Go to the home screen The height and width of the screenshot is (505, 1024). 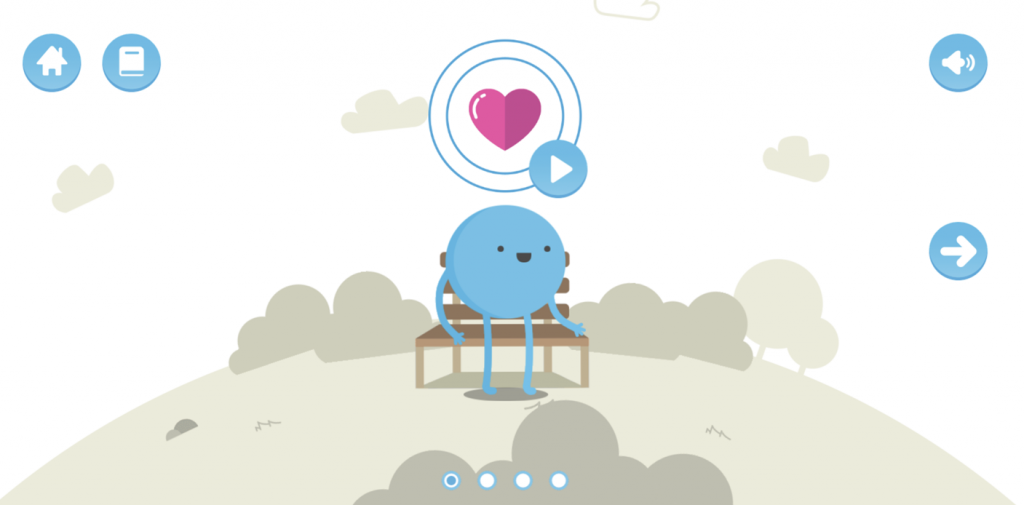click(x=52, y=62)
